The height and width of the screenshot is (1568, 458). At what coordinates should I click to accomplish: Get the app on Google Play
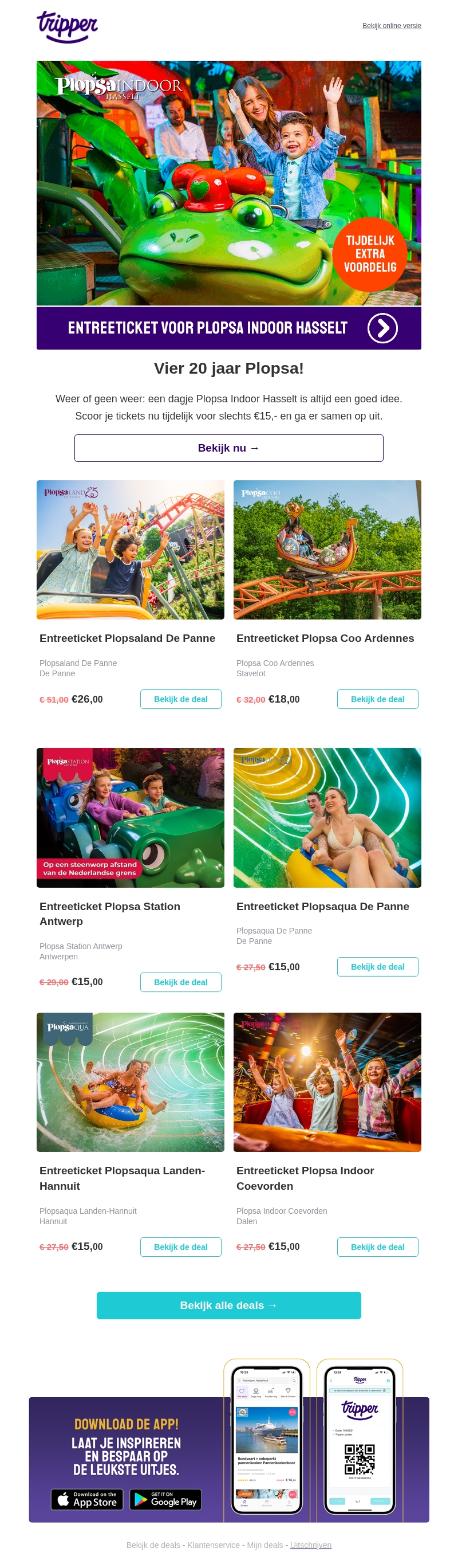tap(165, 1500)
